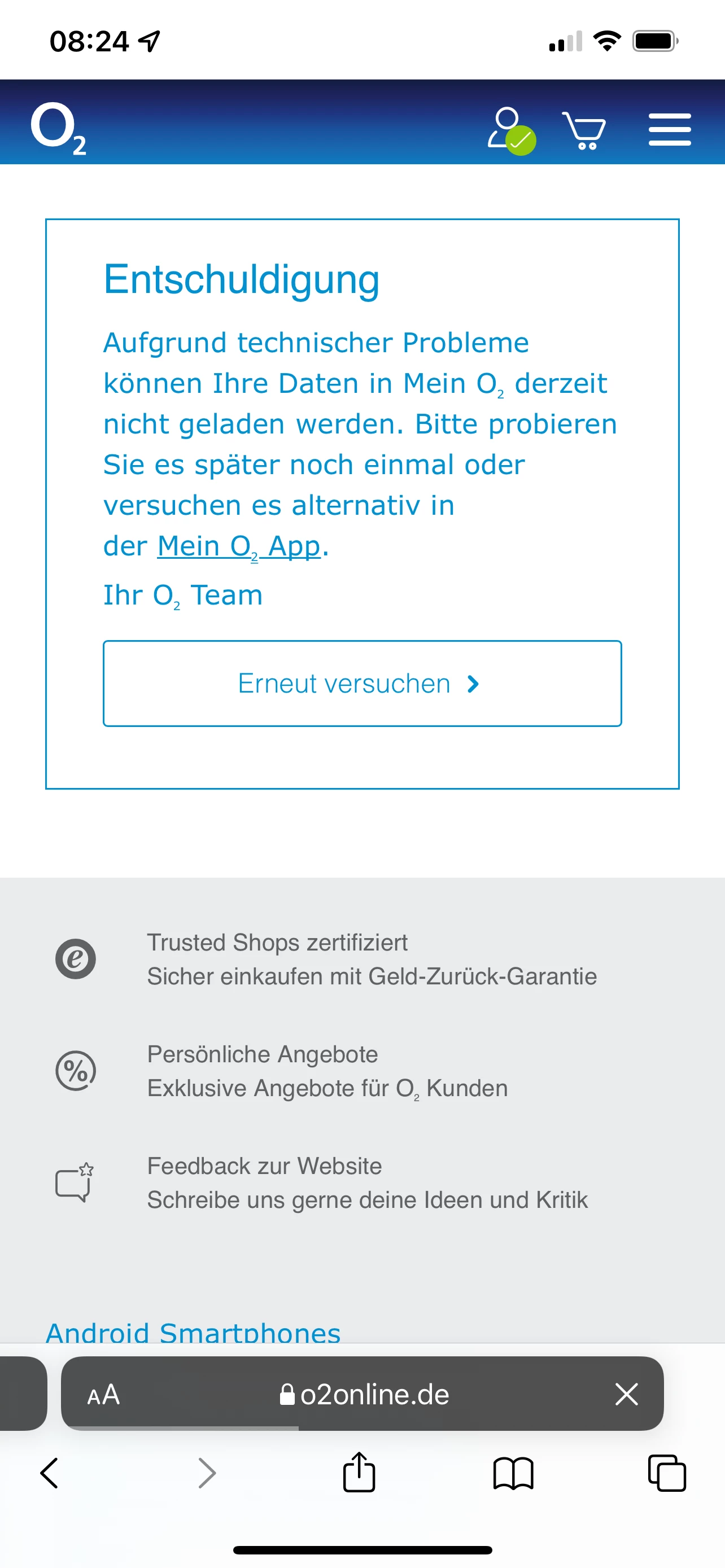Open Persönliche Angebote
Screen dimensions: 725x1568
coord(263,1054)
